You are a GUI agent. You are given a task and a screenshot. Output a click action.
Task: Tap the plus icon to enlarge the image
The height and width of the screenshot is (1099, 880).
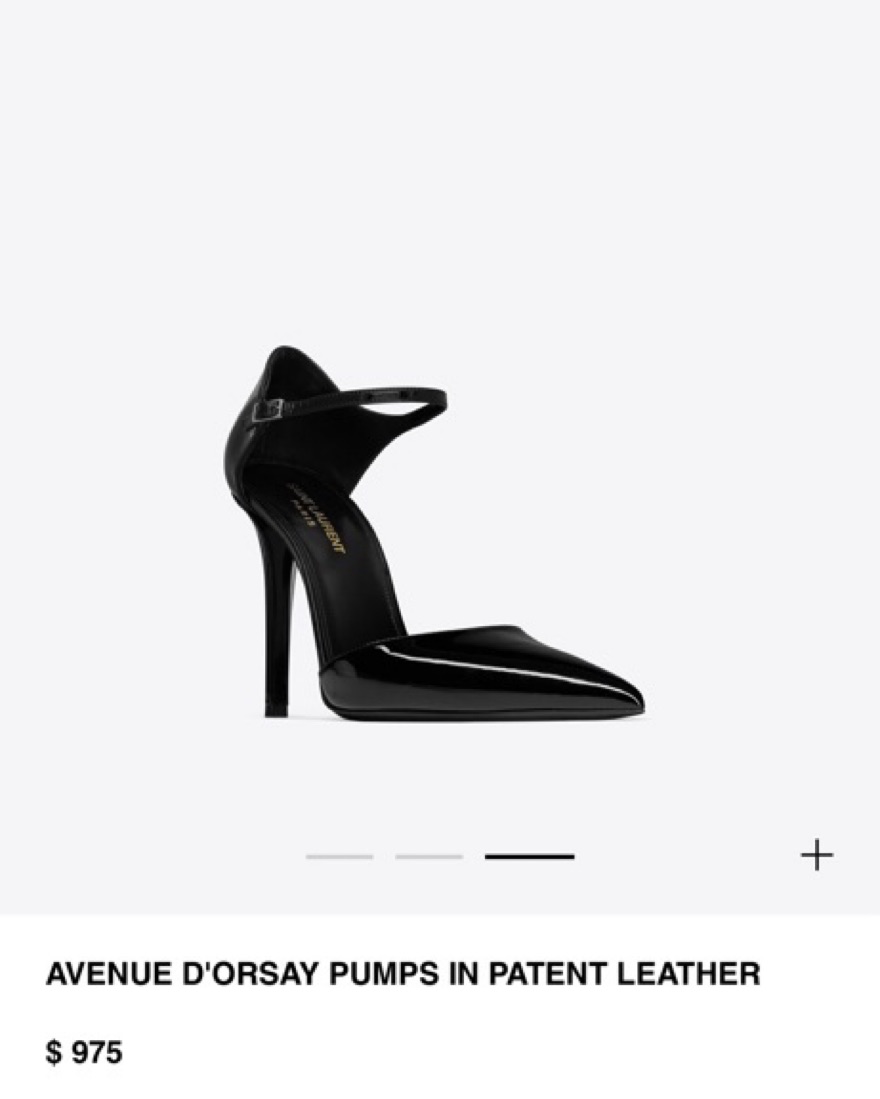(817, 855)
